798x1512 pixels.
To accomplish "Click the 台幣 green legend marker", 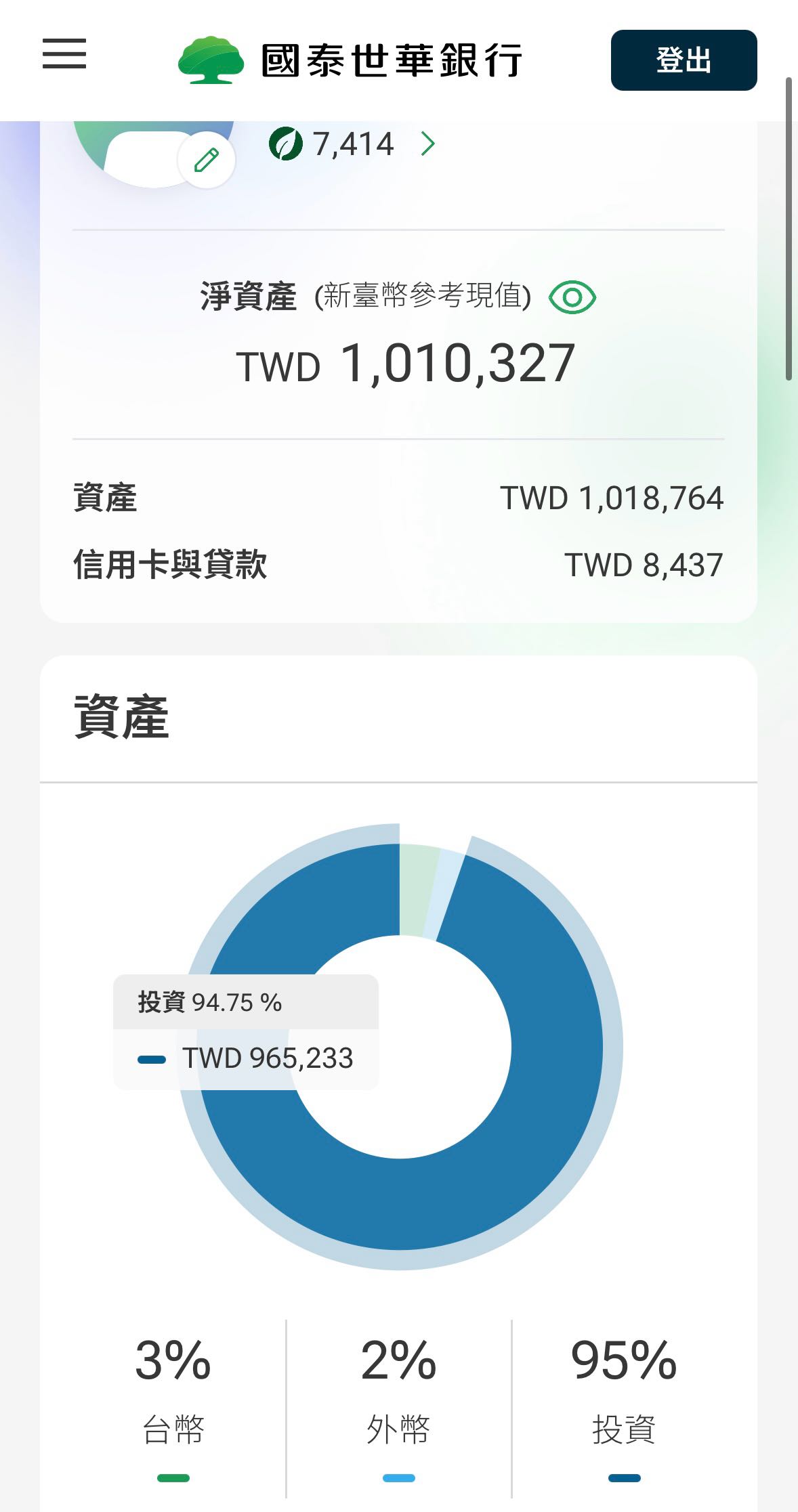I will point(171,1479).
